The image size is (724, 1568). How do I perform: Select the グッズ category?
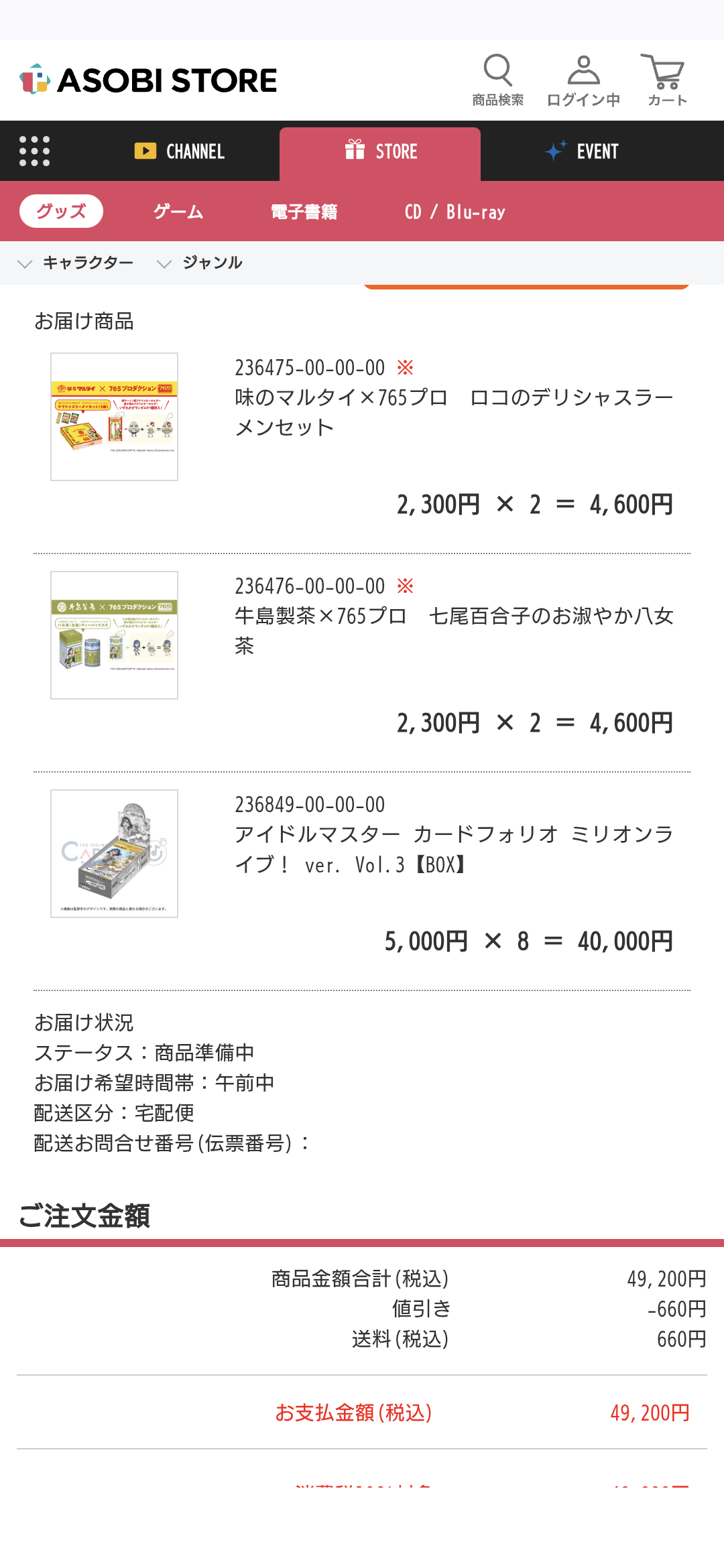[x=61, y=212]
